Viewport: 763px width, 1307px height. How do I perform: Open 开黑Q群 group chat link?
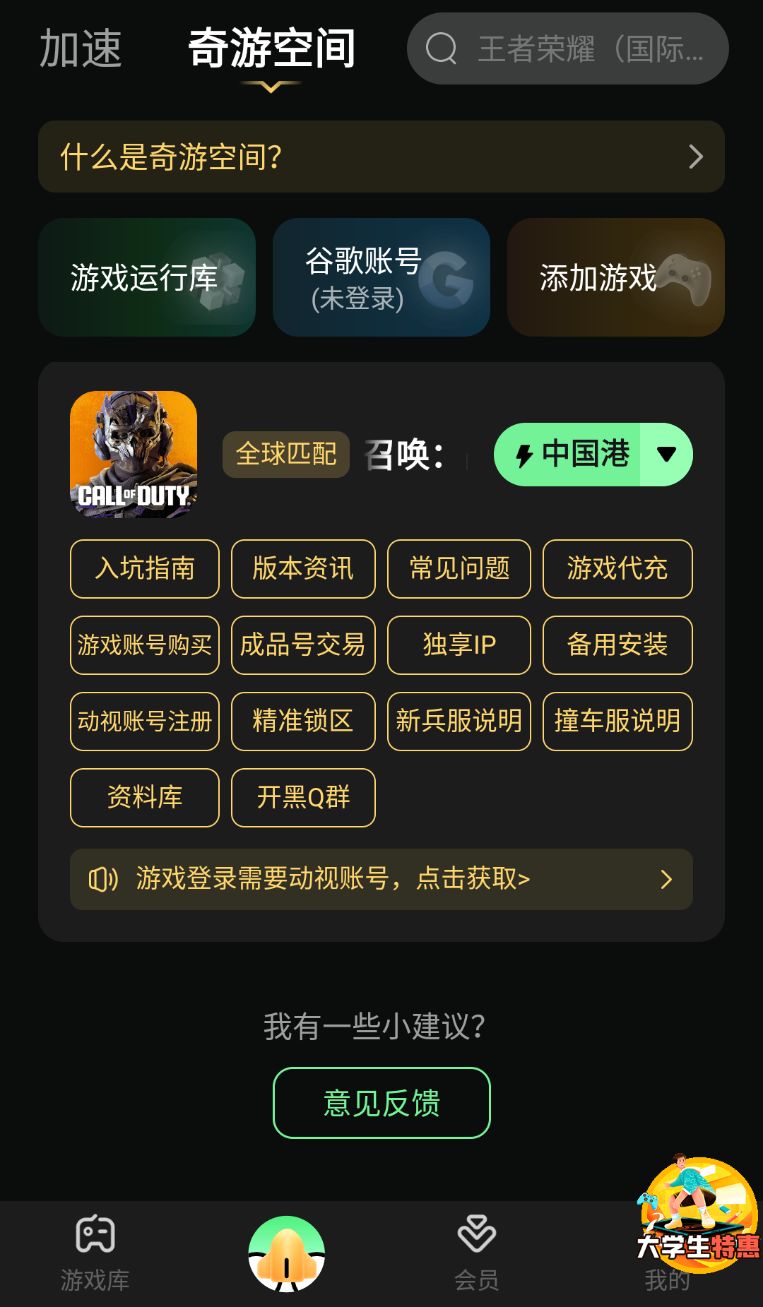tap(303, 797)
